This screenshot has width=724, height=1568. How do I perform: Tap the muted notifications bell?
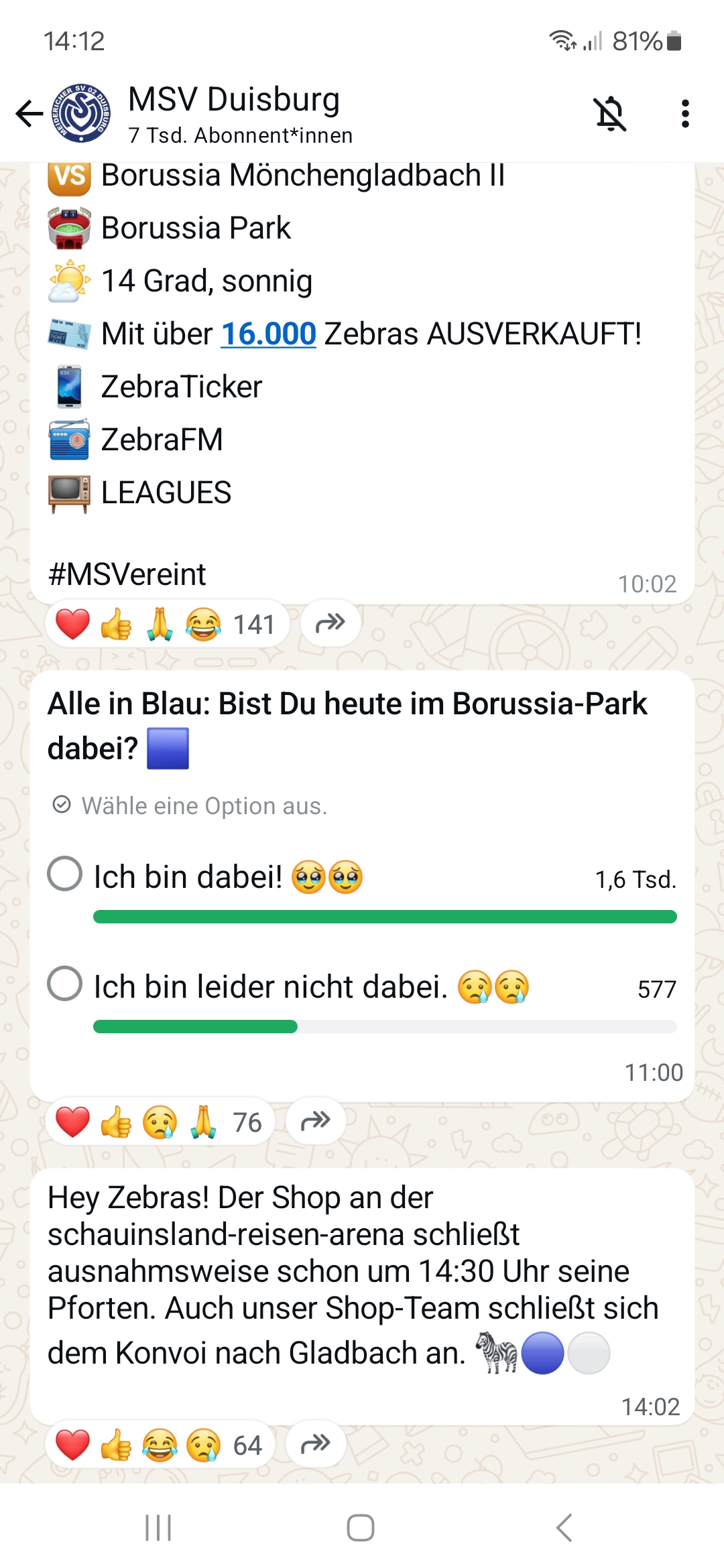[x=609, y=114]
